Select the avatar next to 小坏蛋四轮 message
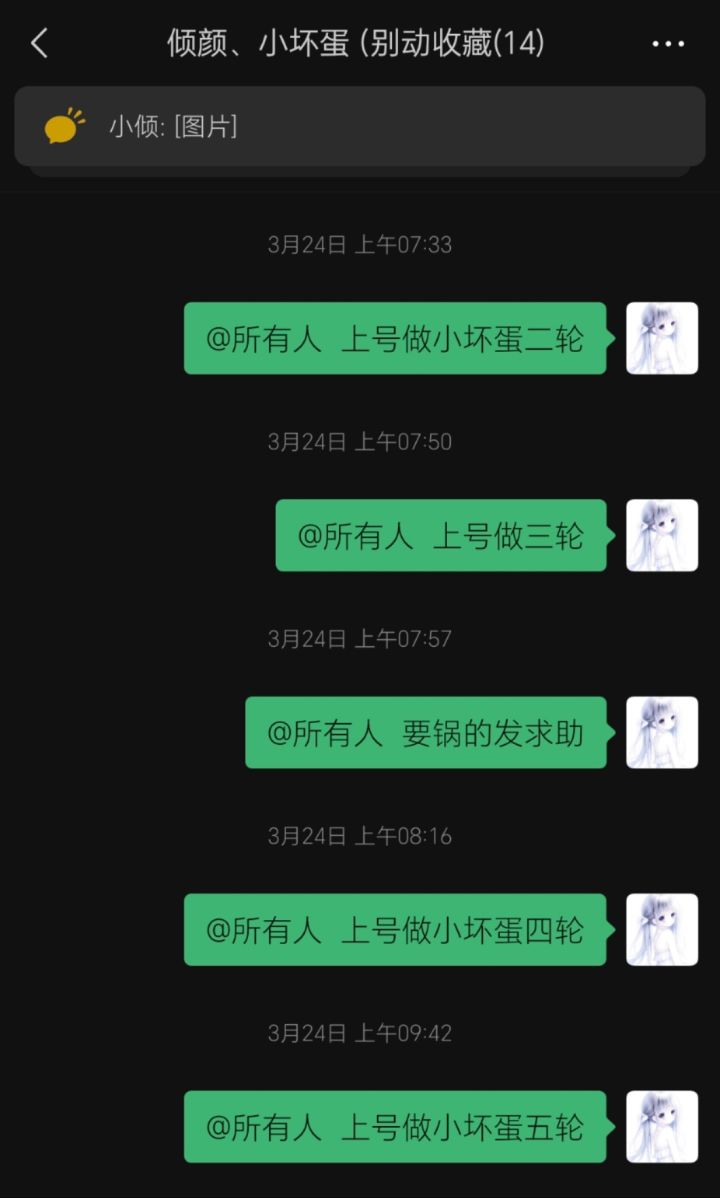This screenshot has height=1198, width=720. pyautogui.click(x=662, y=930)
